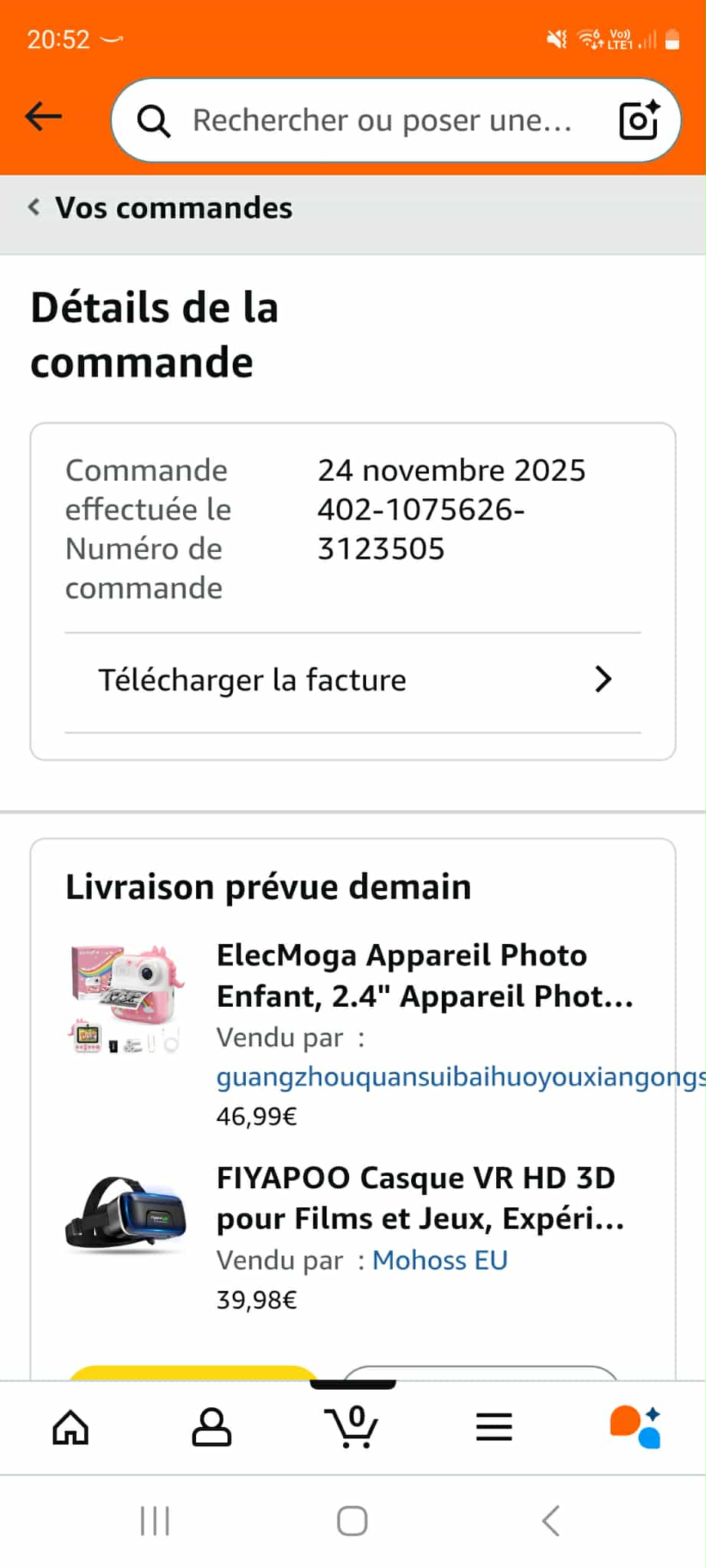Open the account profile tab

(x=211, y=1427)
